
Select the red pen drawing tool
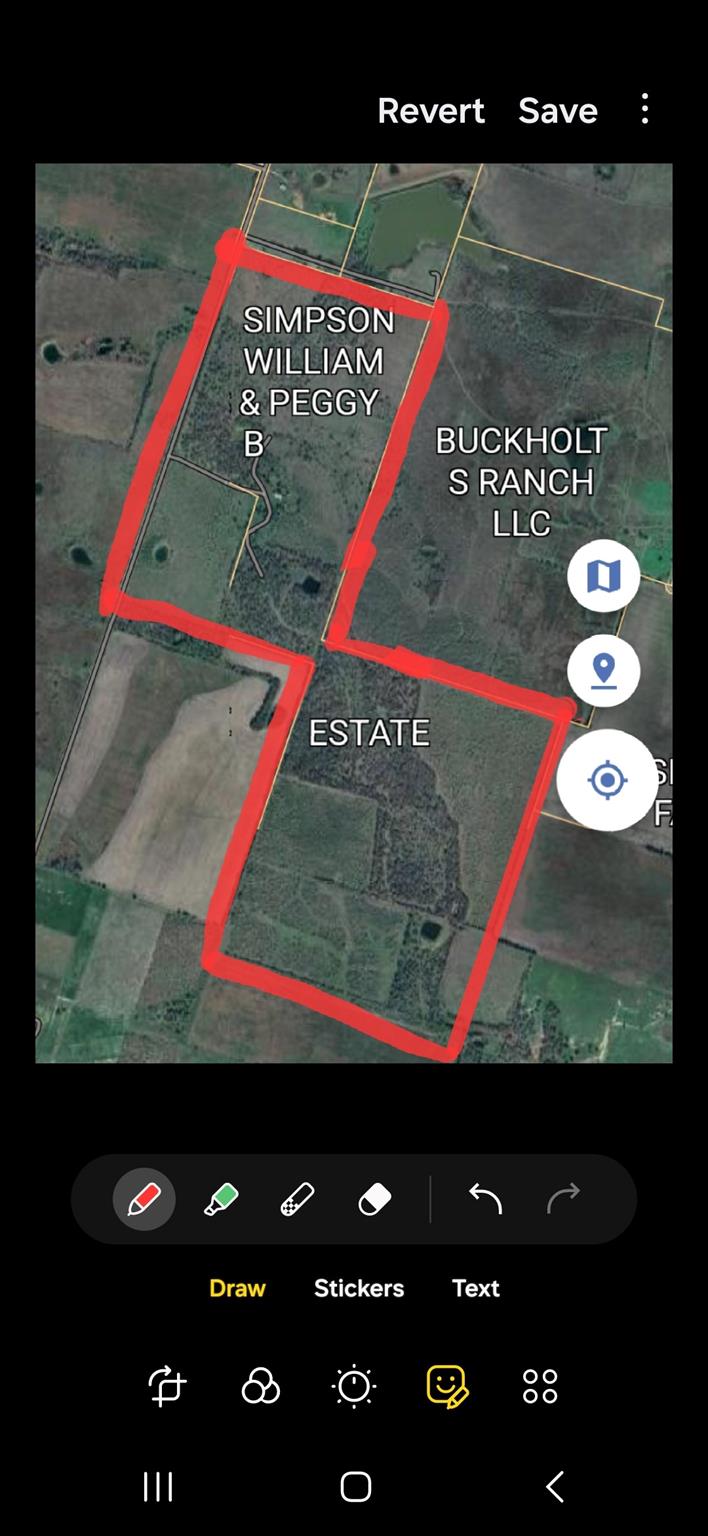145,1198
